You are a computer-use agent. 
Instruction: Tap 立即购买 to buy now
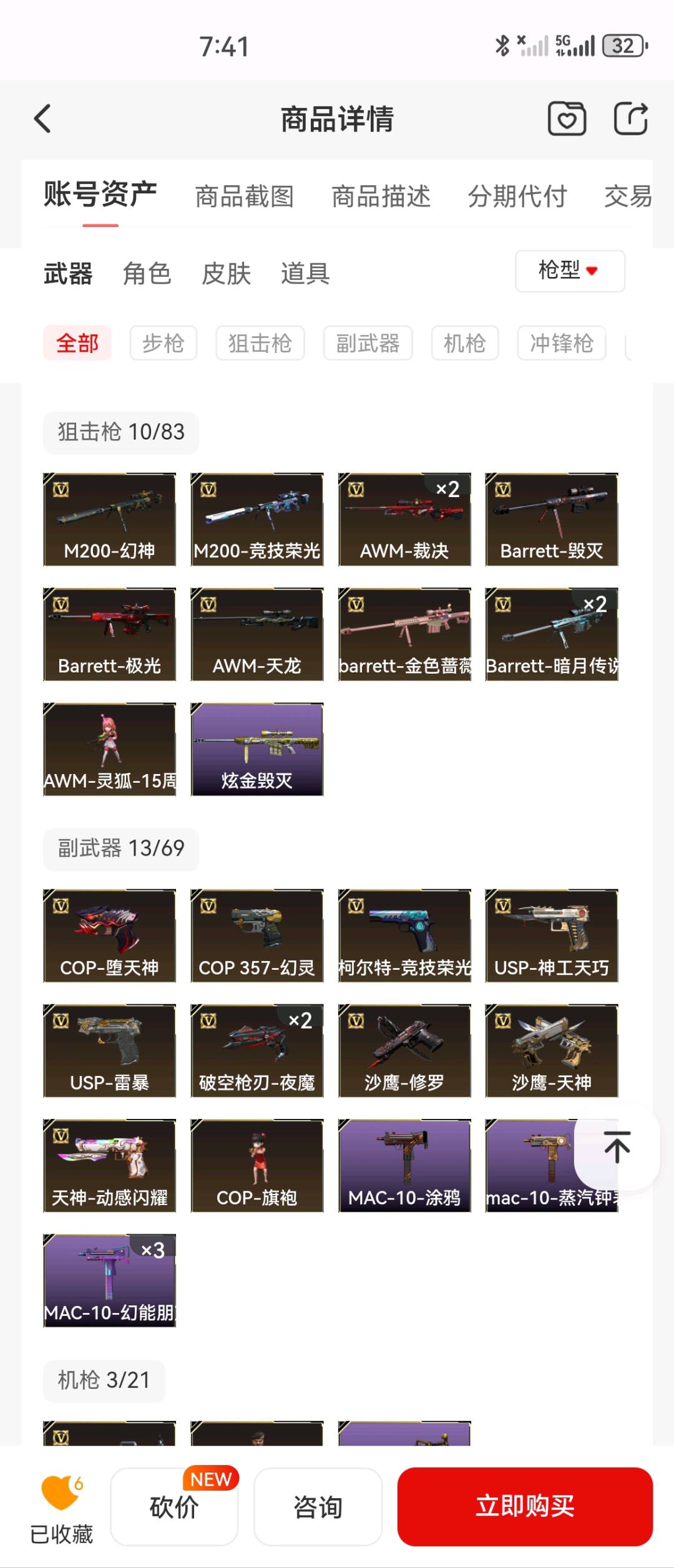(525, 1506)
